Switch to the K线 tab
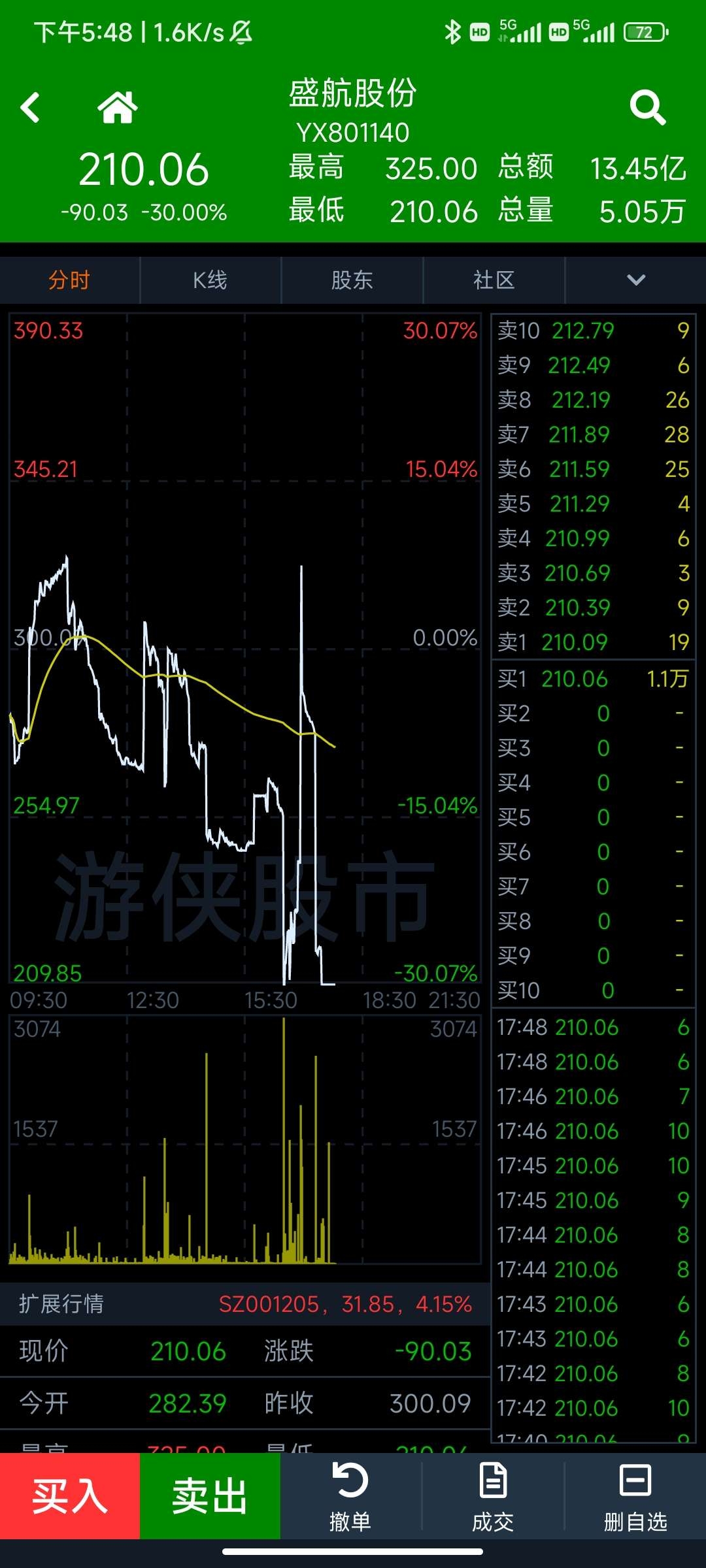The image size is (706, 1568). pyautogui.click(x=210, y=280)
